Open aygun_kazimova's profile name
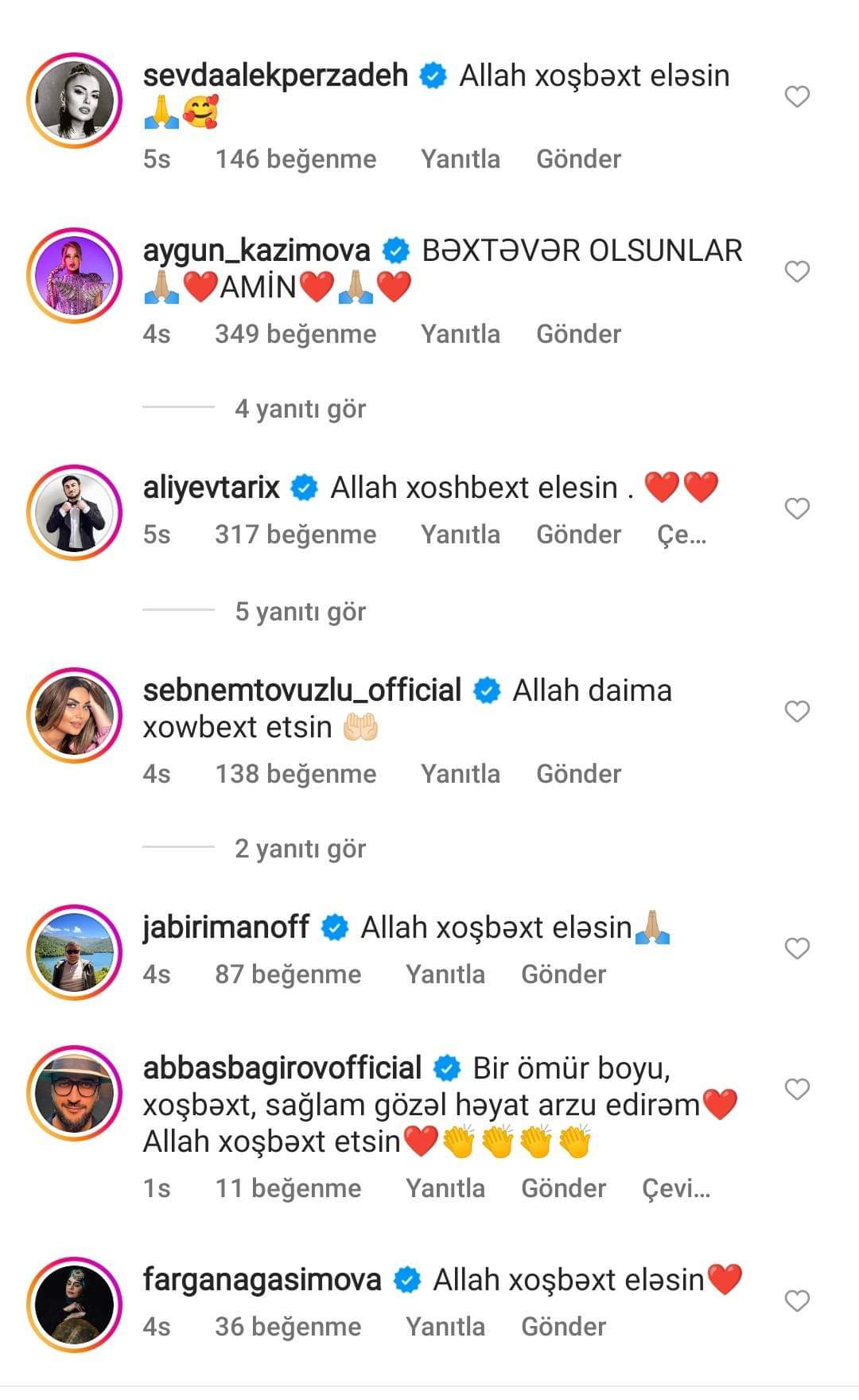 point(256,251)
